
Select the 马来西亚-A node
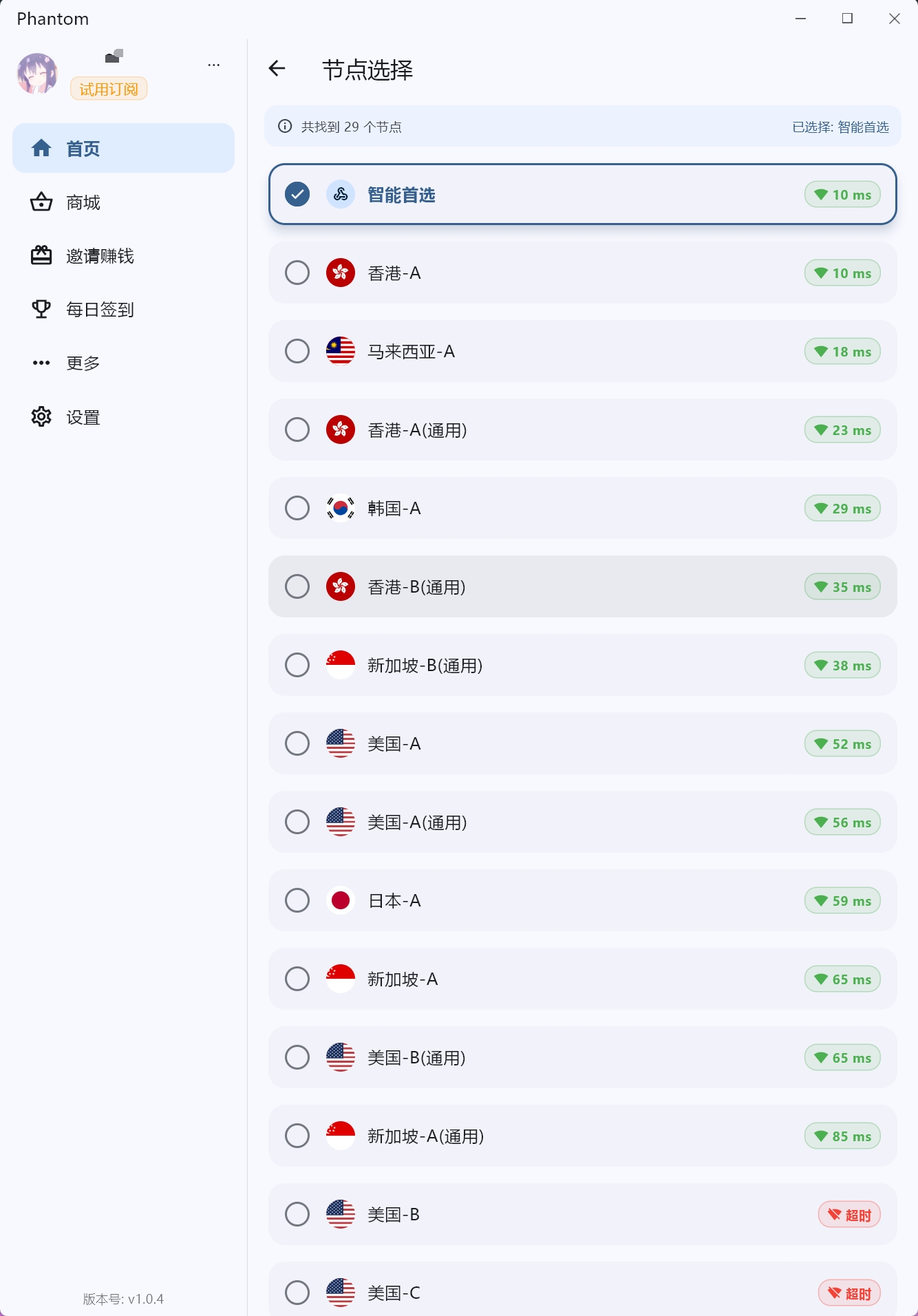[x=582, y=352]
